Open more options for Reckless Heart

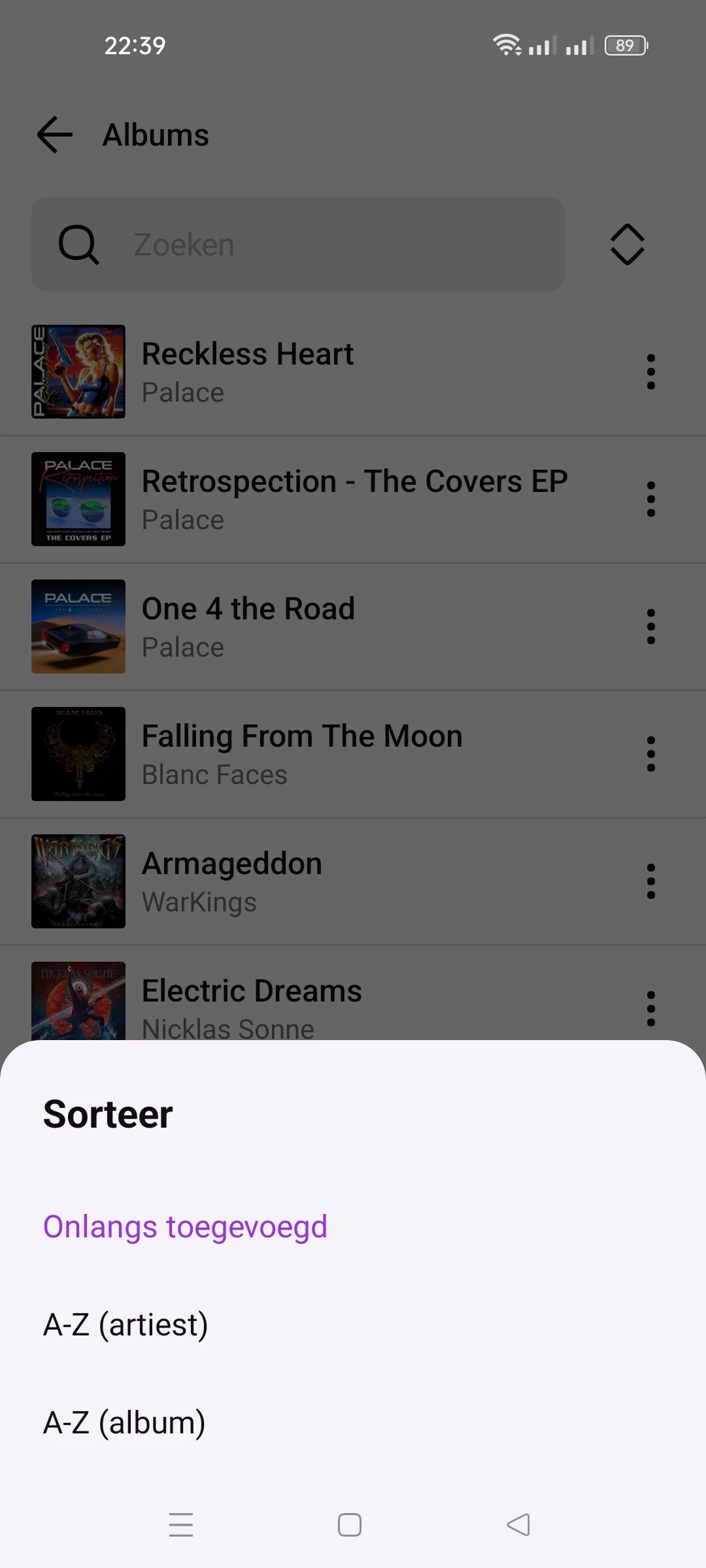pyautogui.click(x=650, y=372)
